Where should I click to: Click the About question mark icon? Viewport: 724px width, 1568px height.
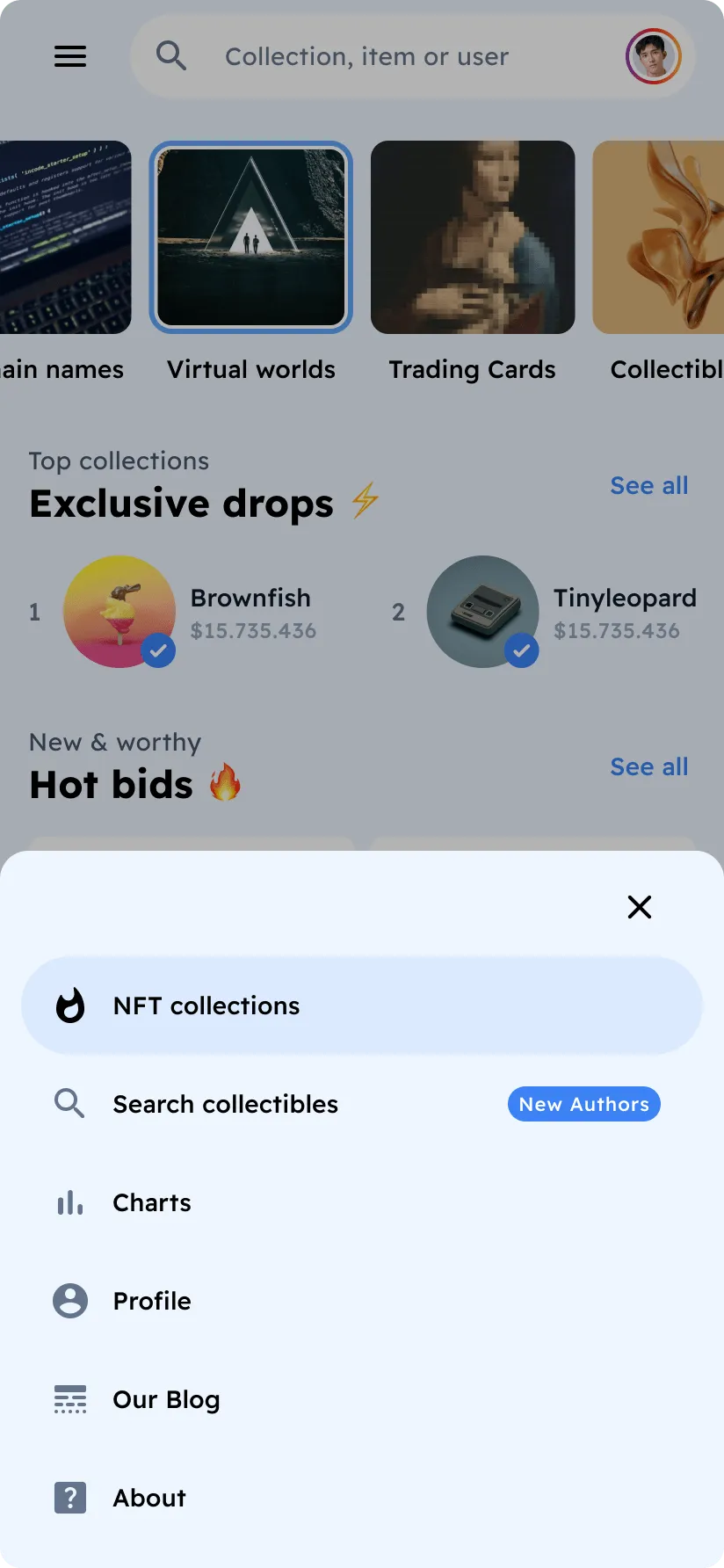(x=69, y=1498)
